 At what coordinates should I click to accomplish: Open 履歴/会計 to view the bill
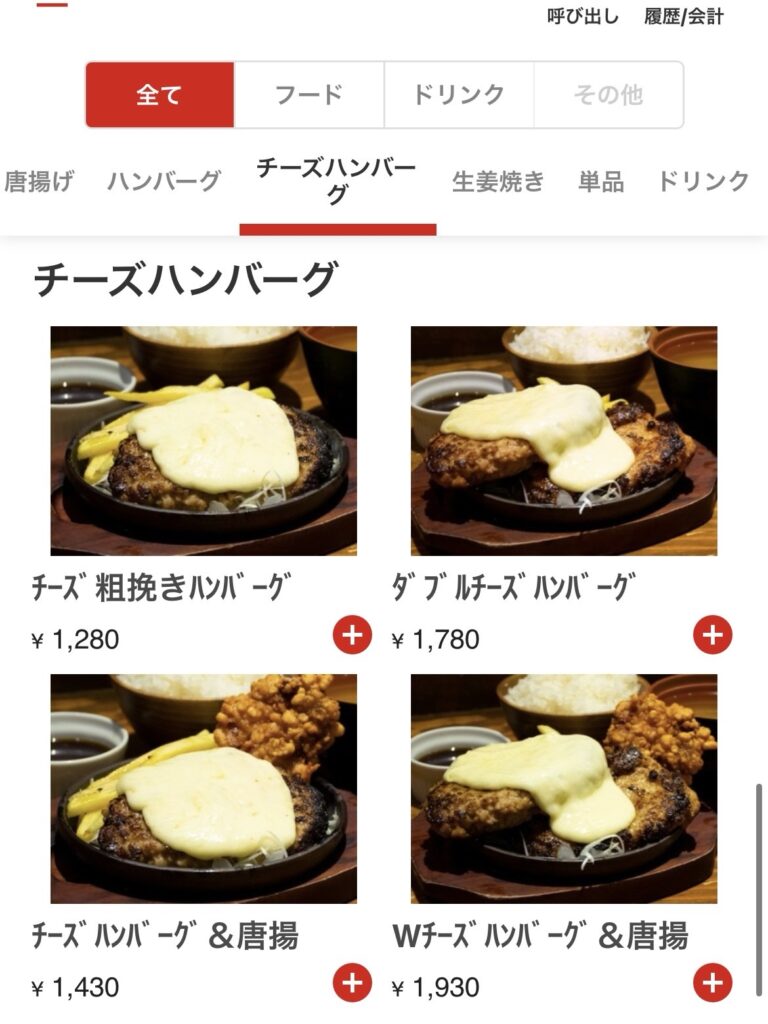coord(686,16)
